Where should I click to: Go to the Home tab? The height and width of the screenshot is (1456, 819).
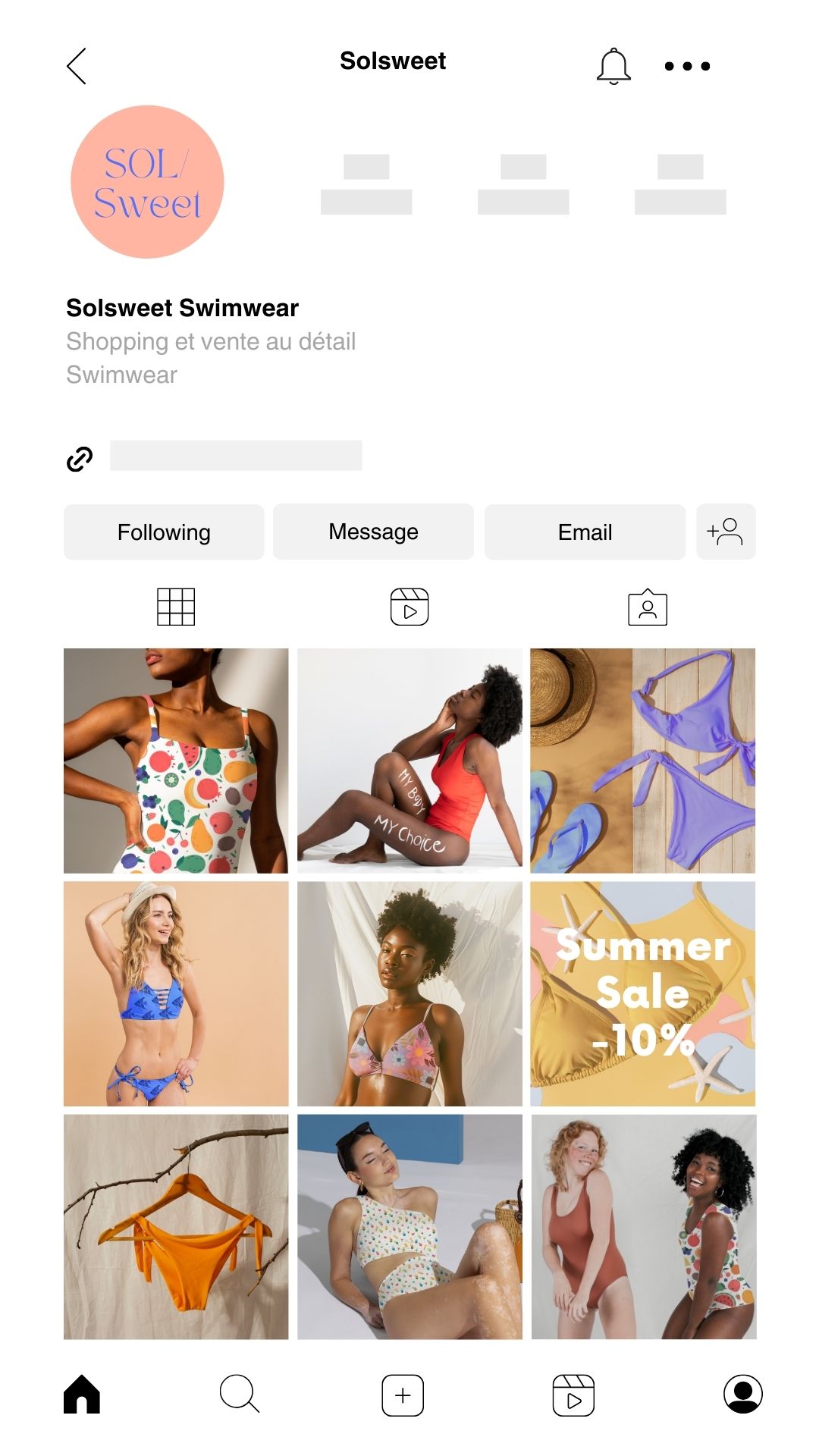pos(82,1395)
